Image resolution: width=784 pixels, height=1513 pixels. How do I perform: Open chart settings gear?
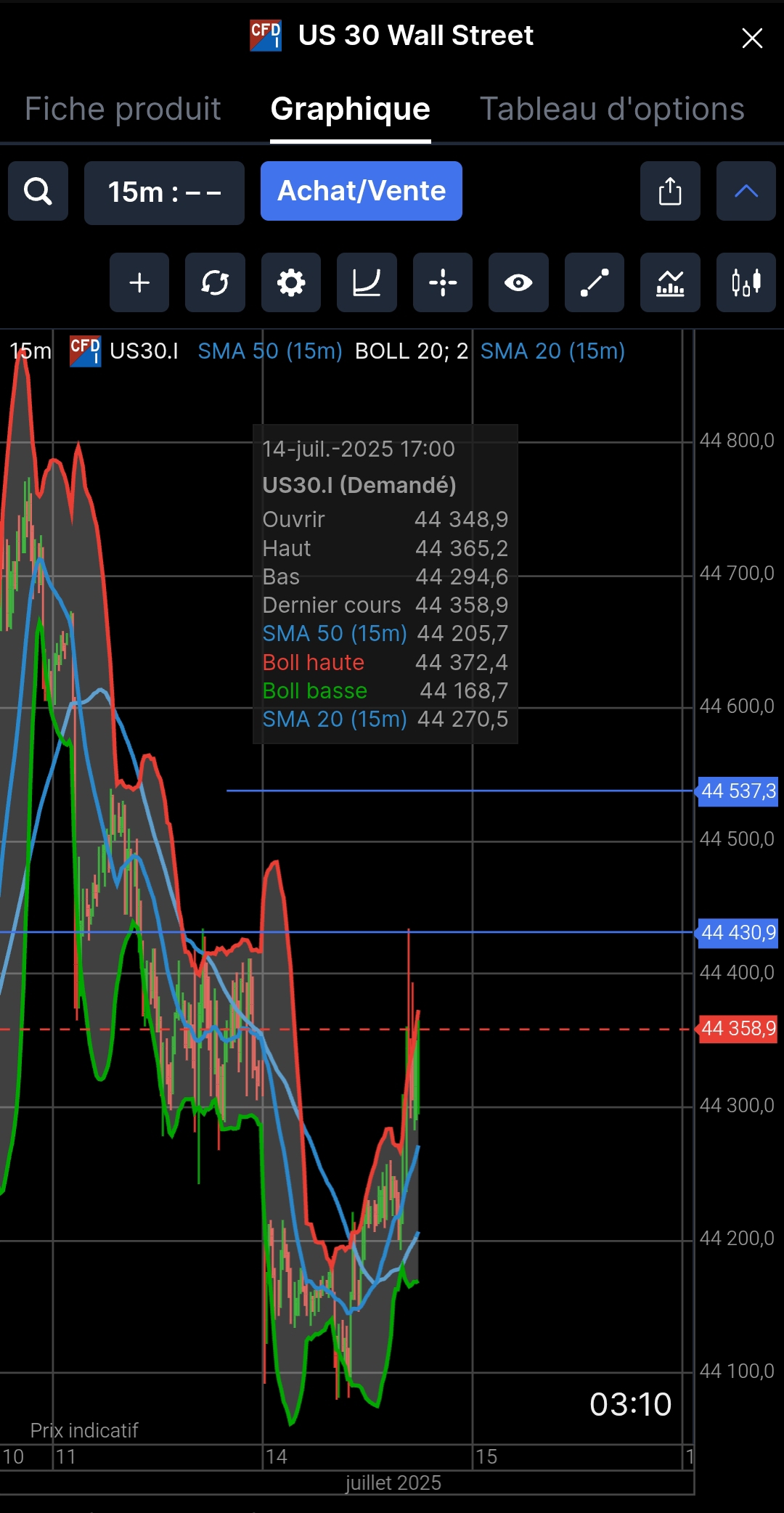pos(291,282)
